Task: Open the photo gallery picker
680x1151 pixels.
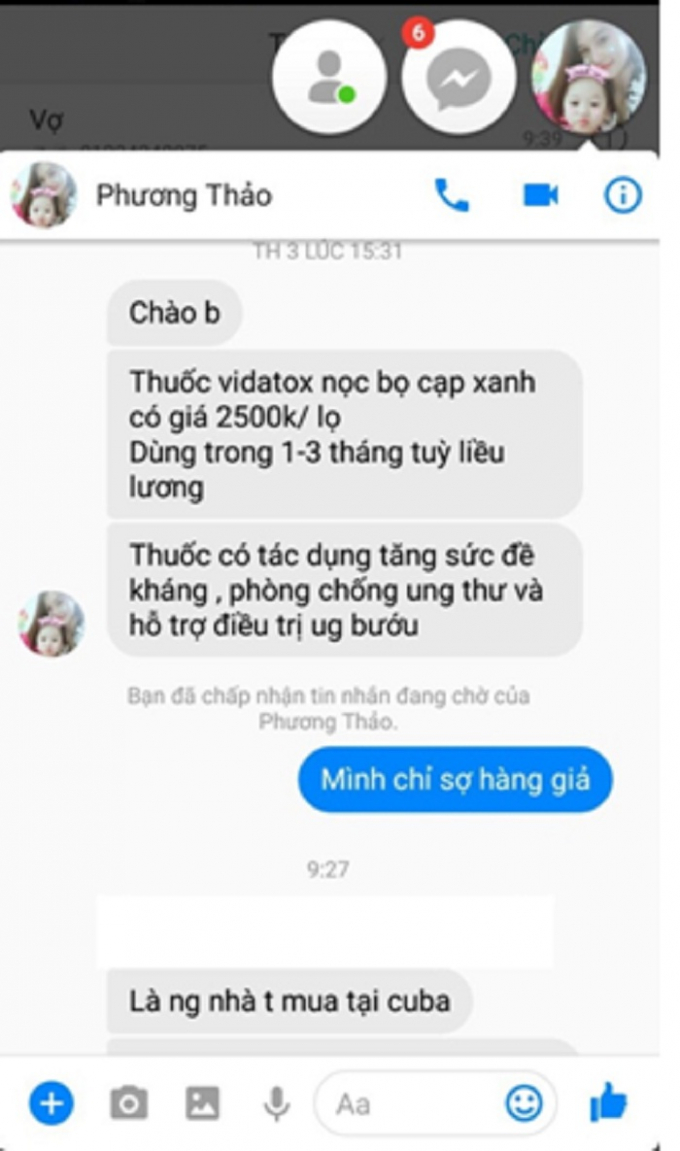Action: 202,1104
